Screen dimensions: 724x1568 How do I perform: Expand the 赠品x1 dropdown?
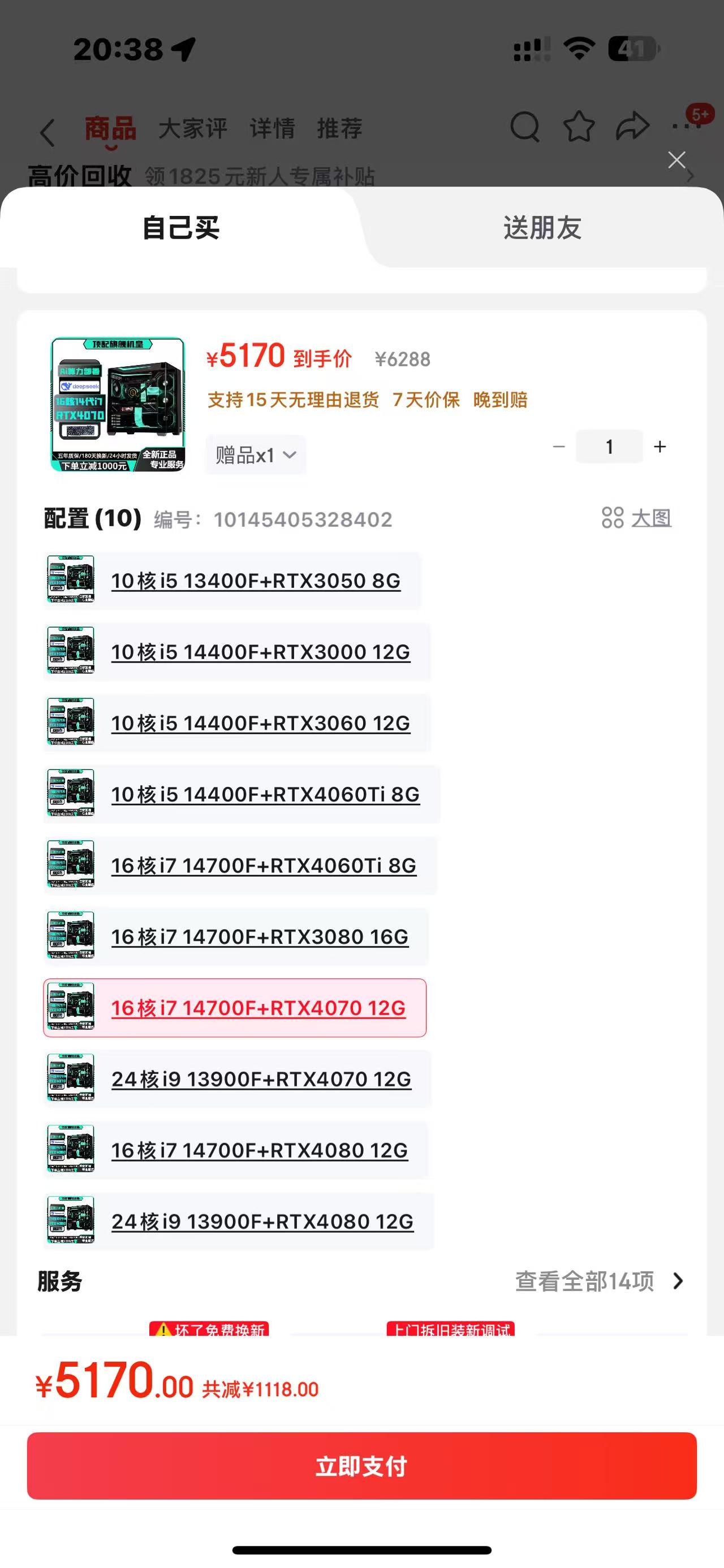coord(256,454)
